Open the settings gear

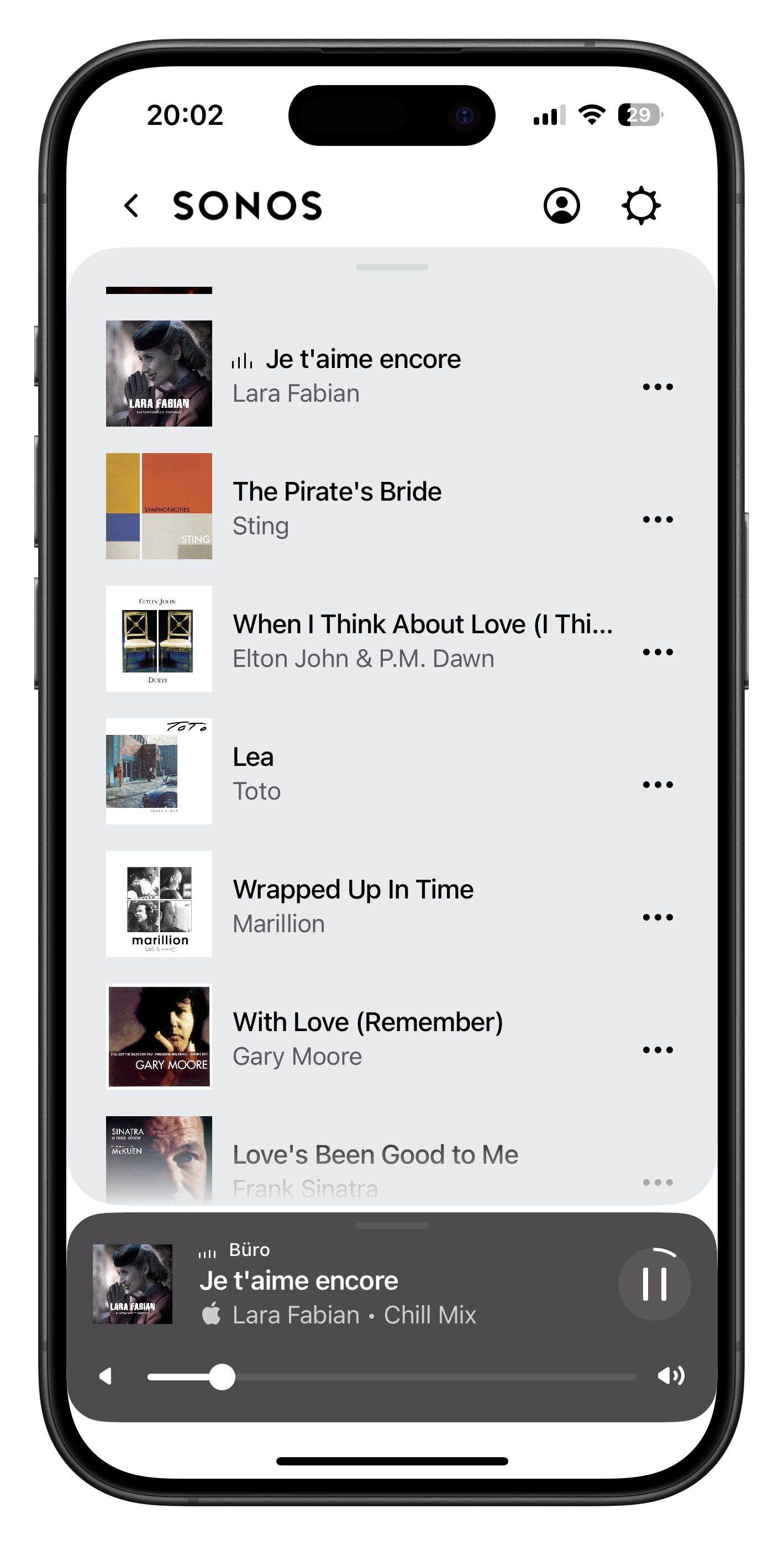point(641,206)
